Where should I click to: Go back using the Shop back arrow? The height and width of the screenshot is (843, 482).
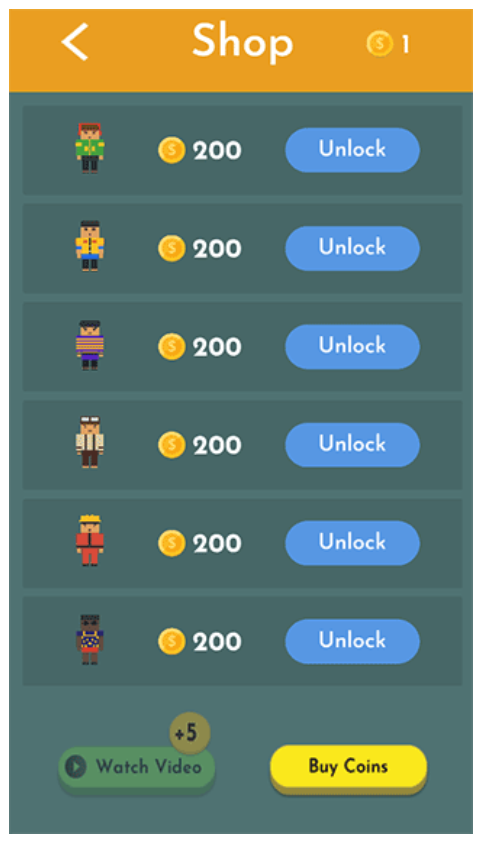tap(75, 41)
